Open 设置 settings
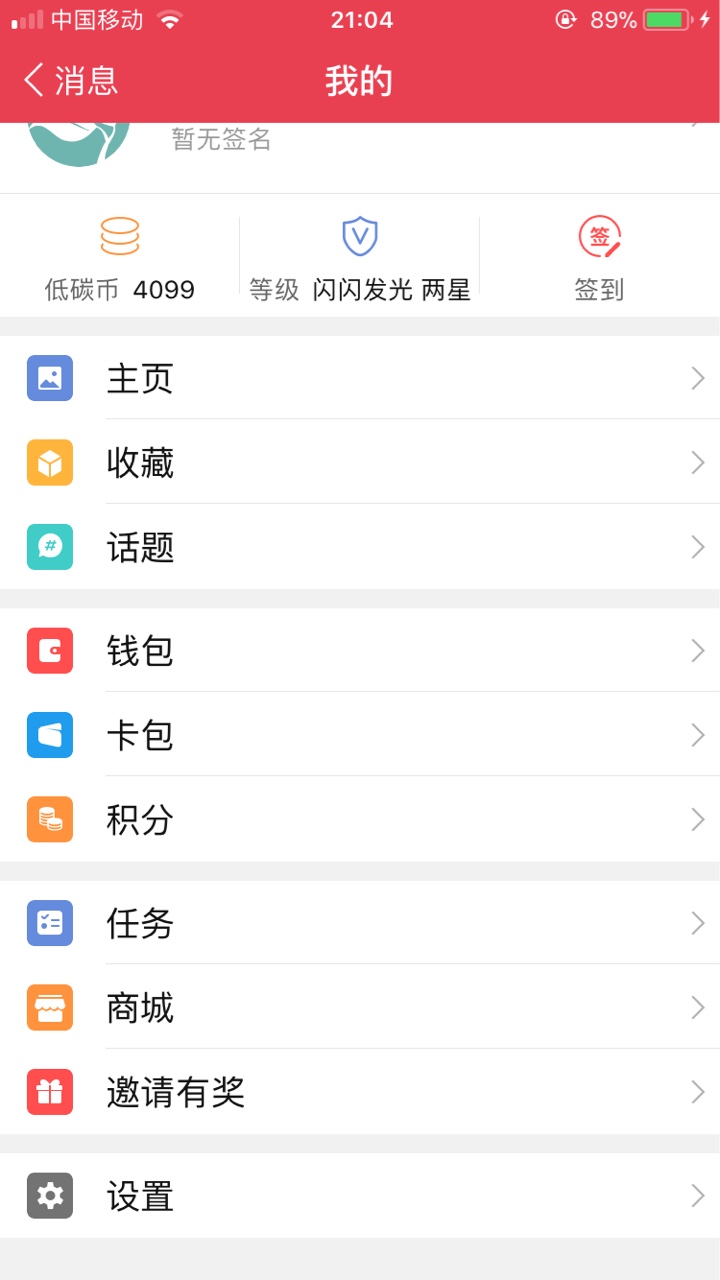Viewport: 720px width, 1280px height. 360,1196
